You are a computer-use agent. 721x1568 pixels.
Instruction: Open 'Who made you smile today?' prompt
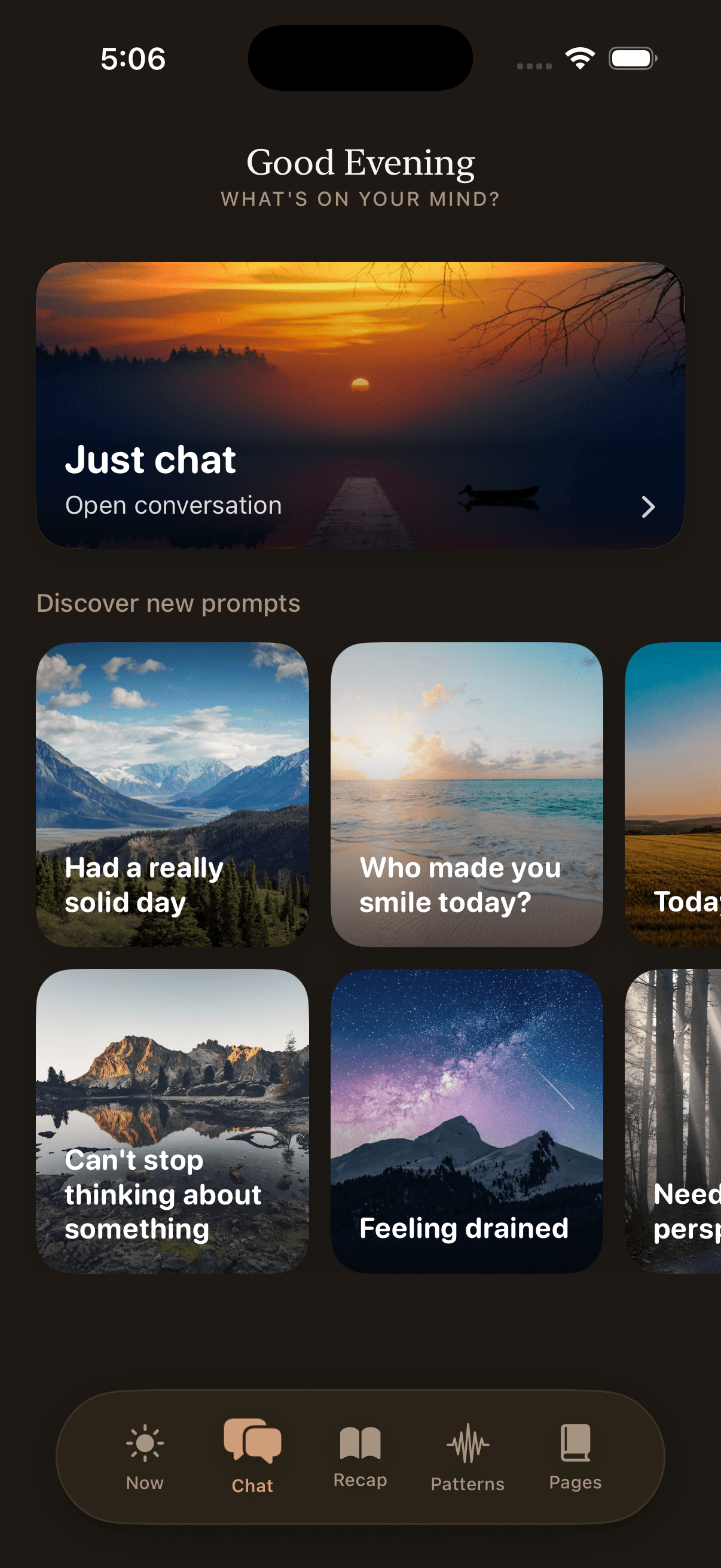tap(467, 794)
